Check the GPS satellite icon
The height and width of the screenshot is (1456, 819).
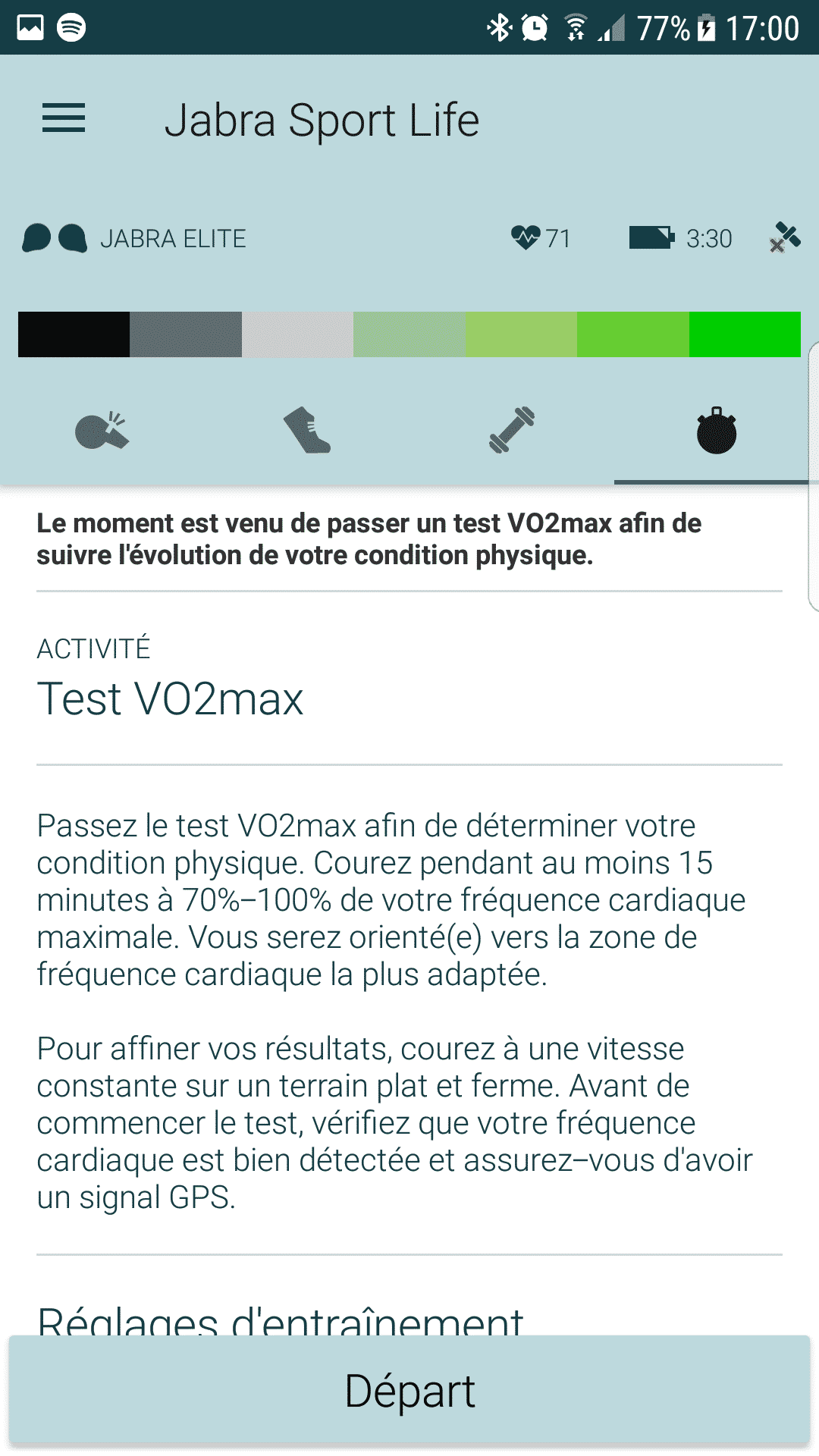tap(785, 237)
